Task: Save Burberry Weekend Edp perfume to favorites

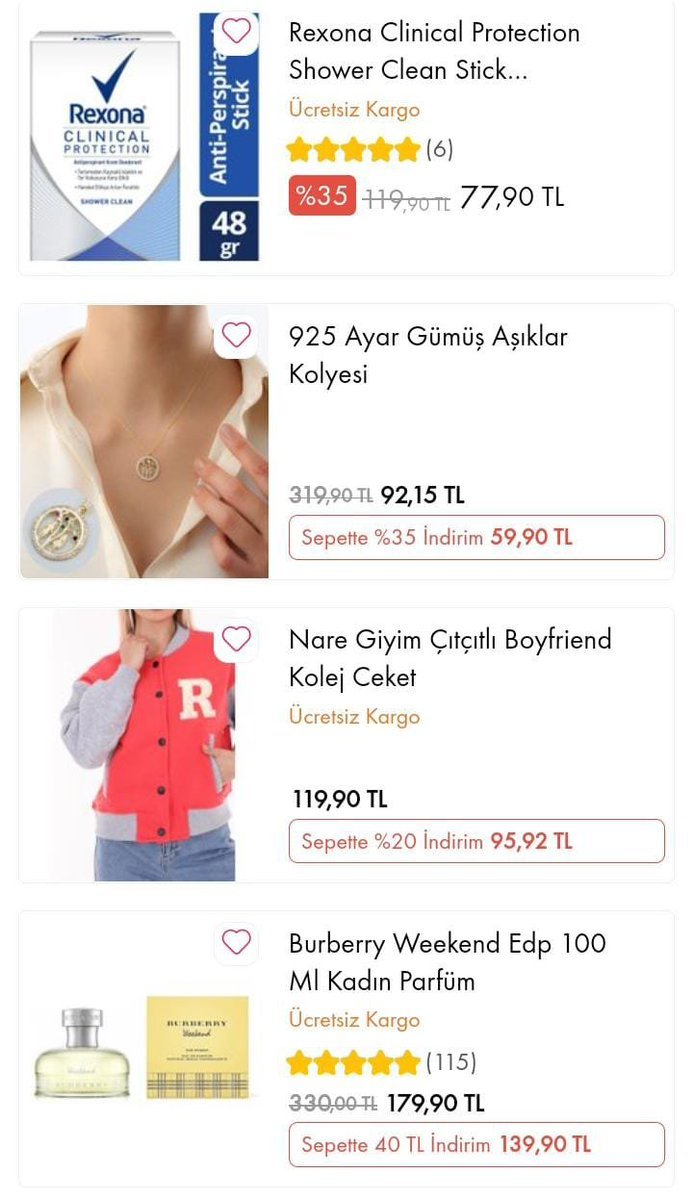Action: [x=236, y=942]
